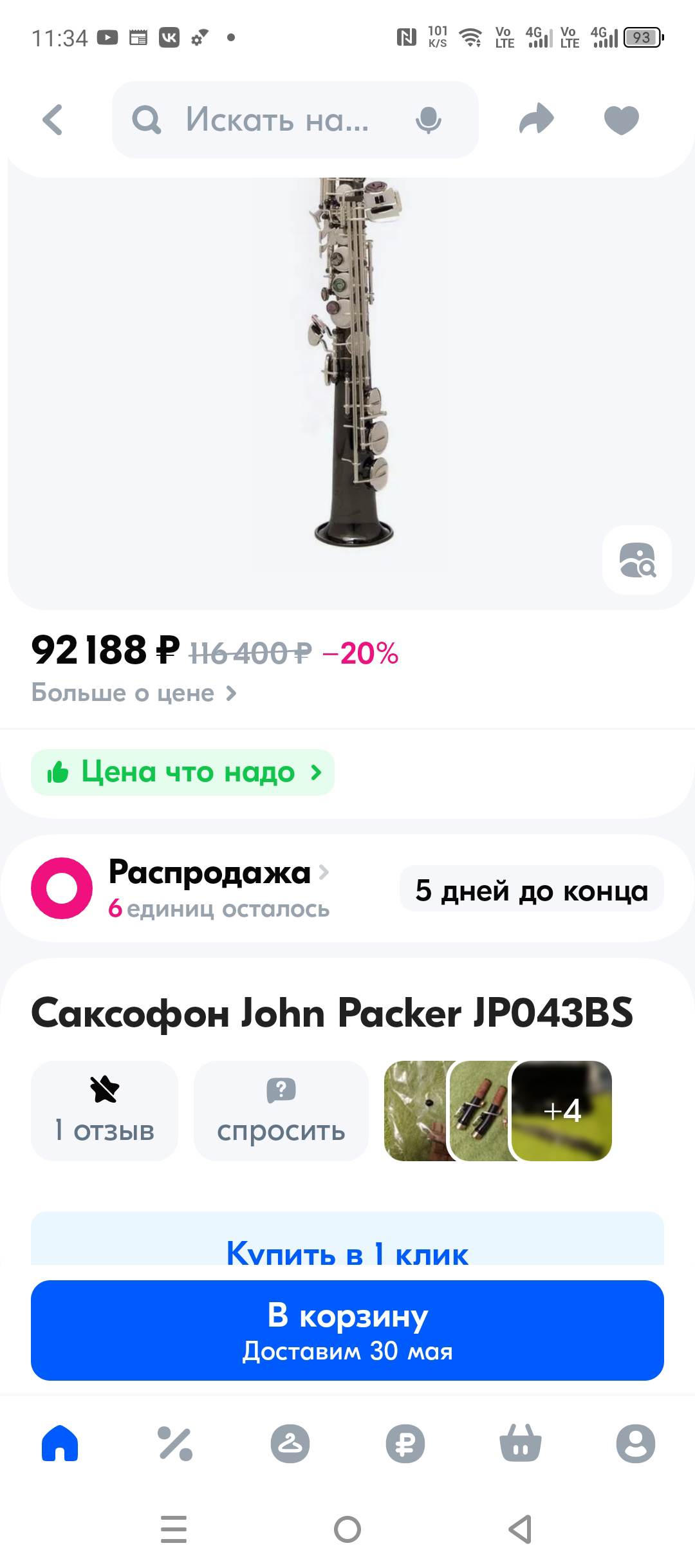Viewport: 695px width, 1568px height.
Task: Share this saxophone product
Action: 536,120
